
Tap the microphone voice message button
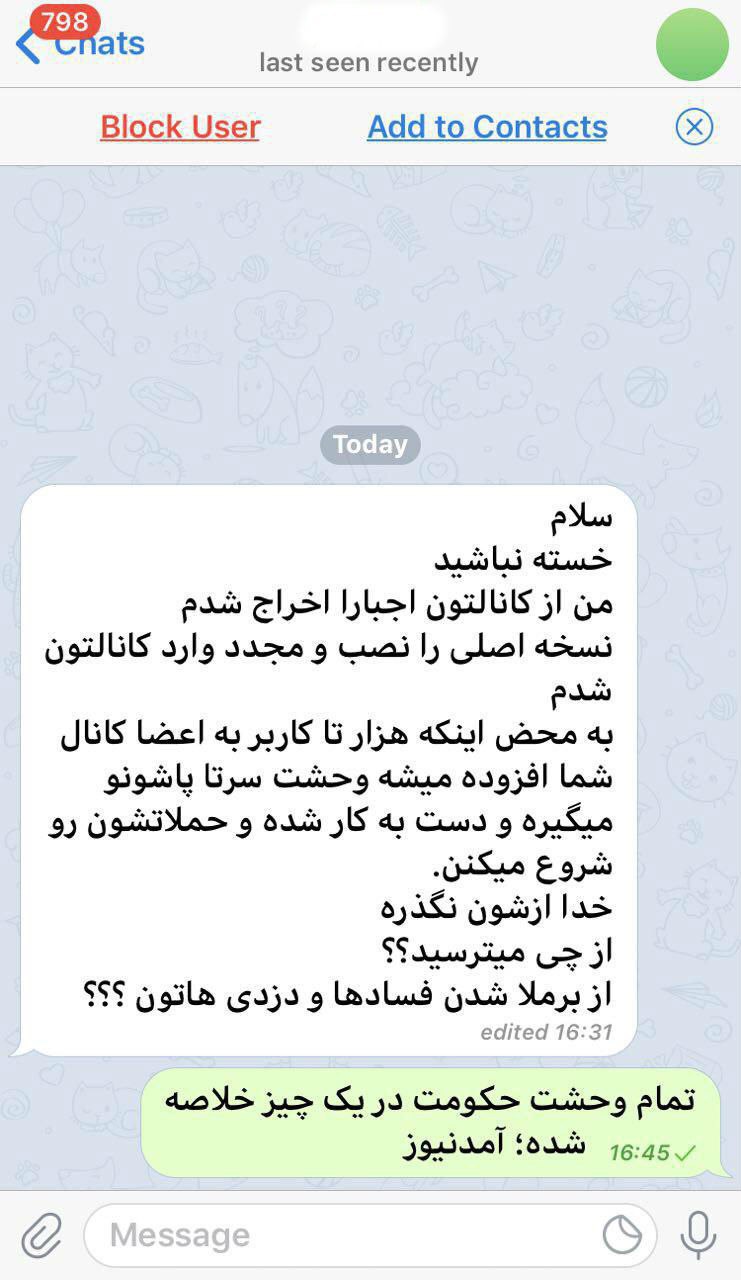(698, 1235)
